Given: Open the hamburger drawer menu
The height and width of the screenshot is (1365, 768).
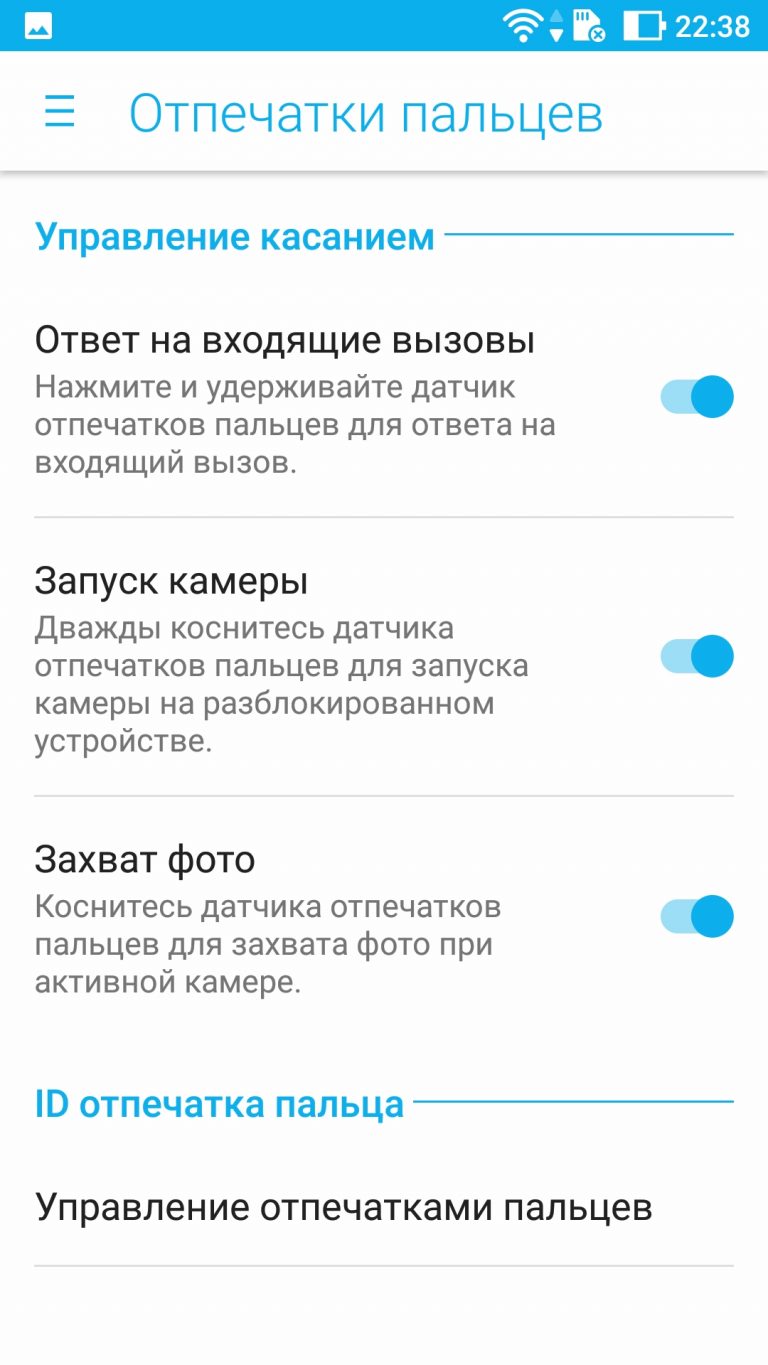Looking at the screenshot, I should pyautogui.click(x=60, y=112).
